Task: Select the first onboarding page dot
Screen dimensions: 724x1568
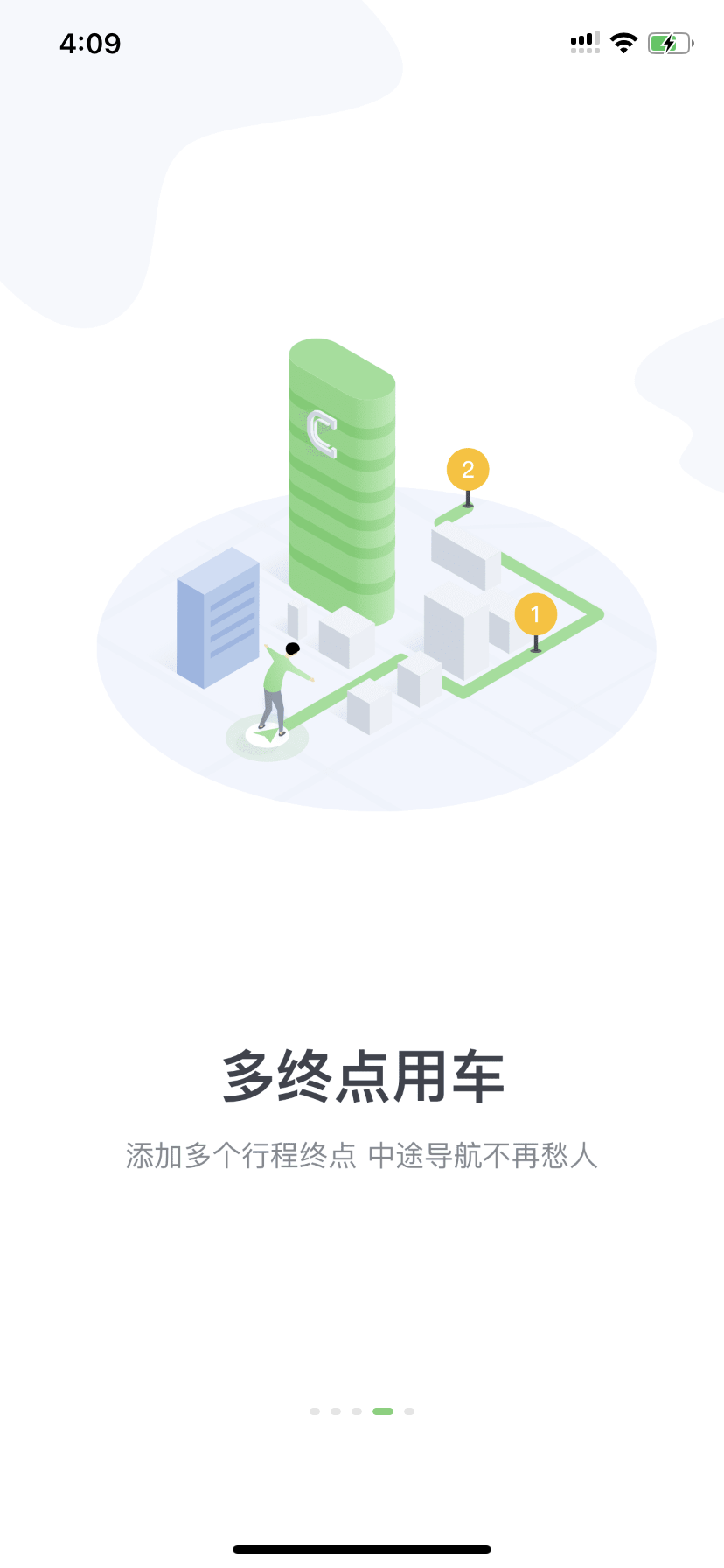Action: [x=315, y=1410]
